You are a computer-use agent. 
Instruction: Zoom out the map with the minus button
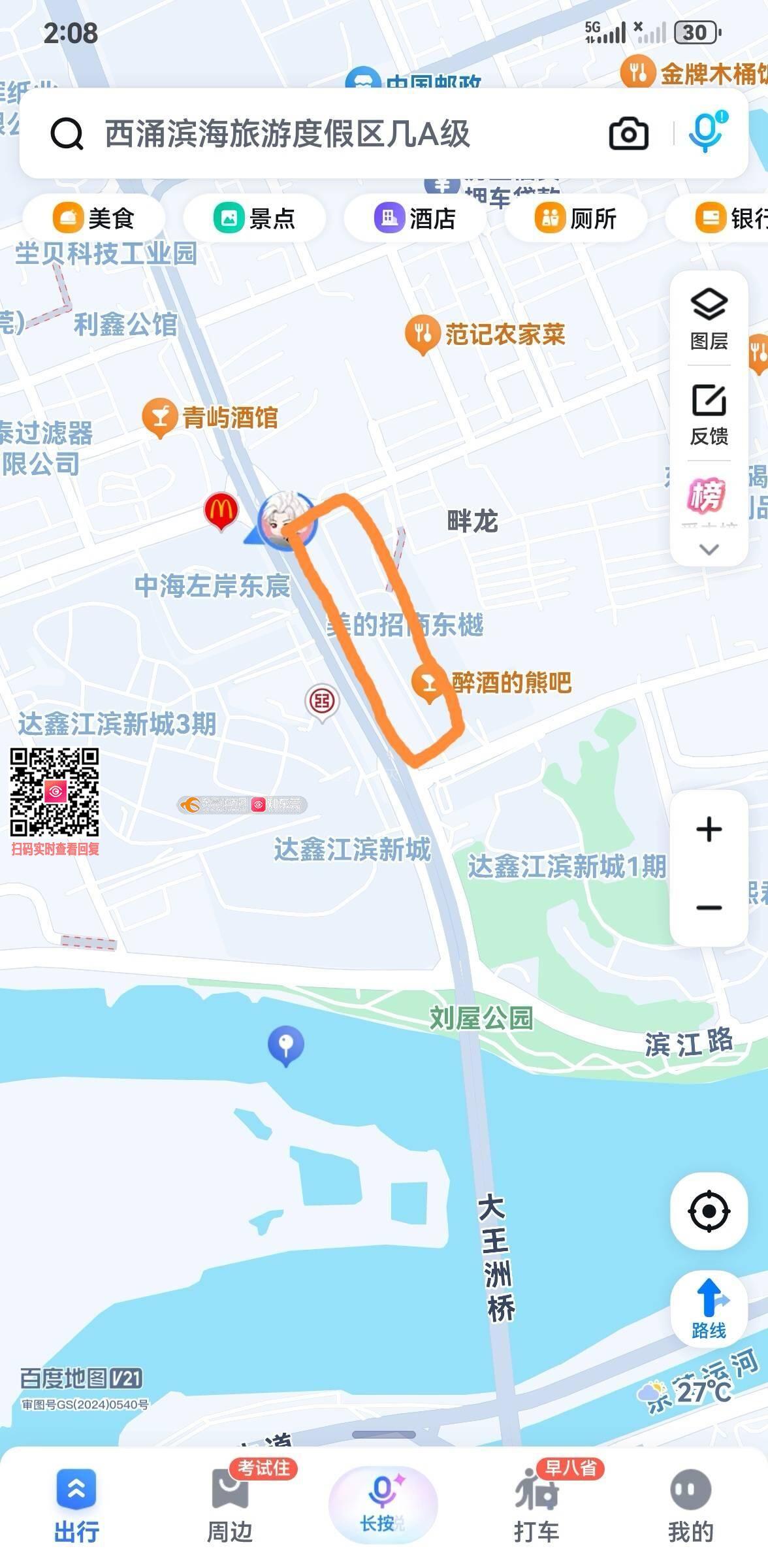(709, 907)
